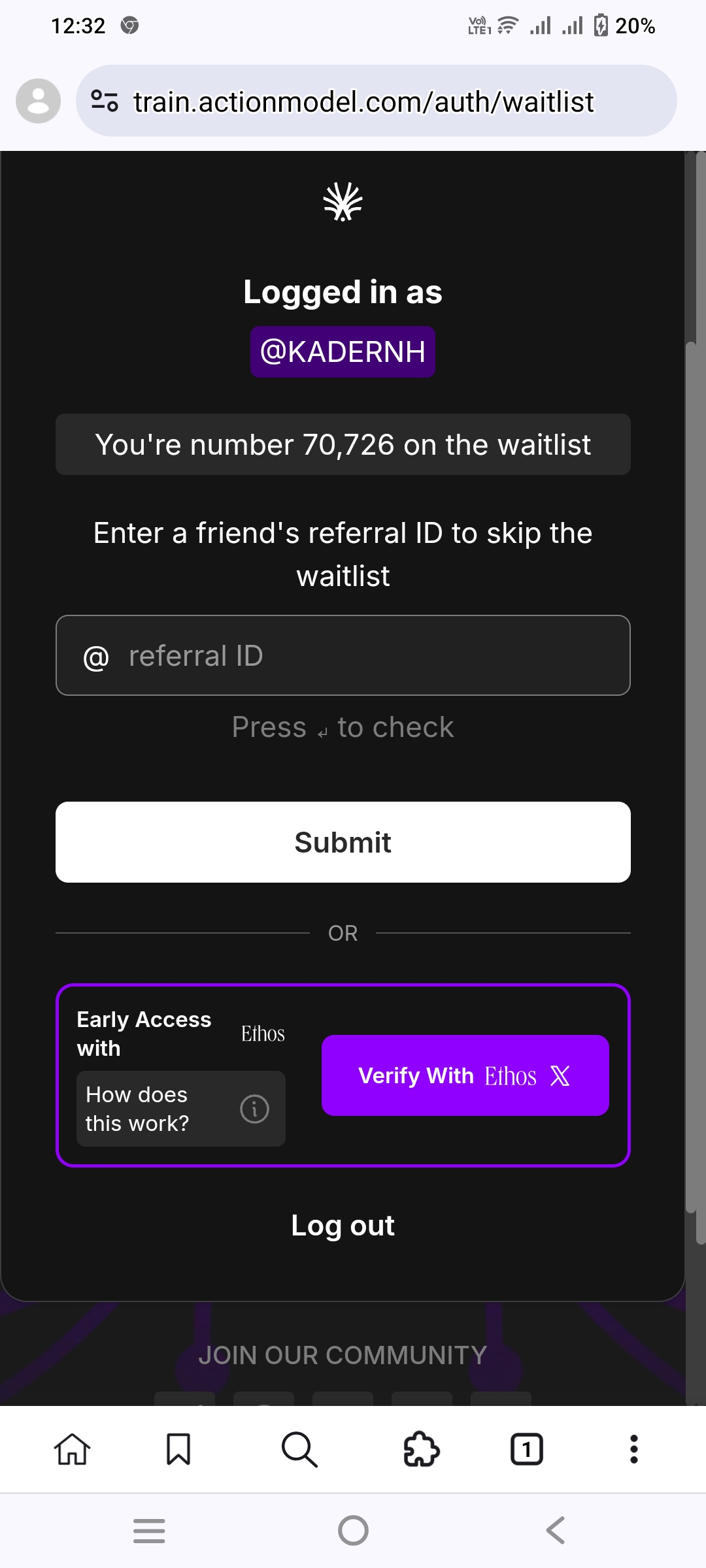Submit the referral ID

(343, 842)
